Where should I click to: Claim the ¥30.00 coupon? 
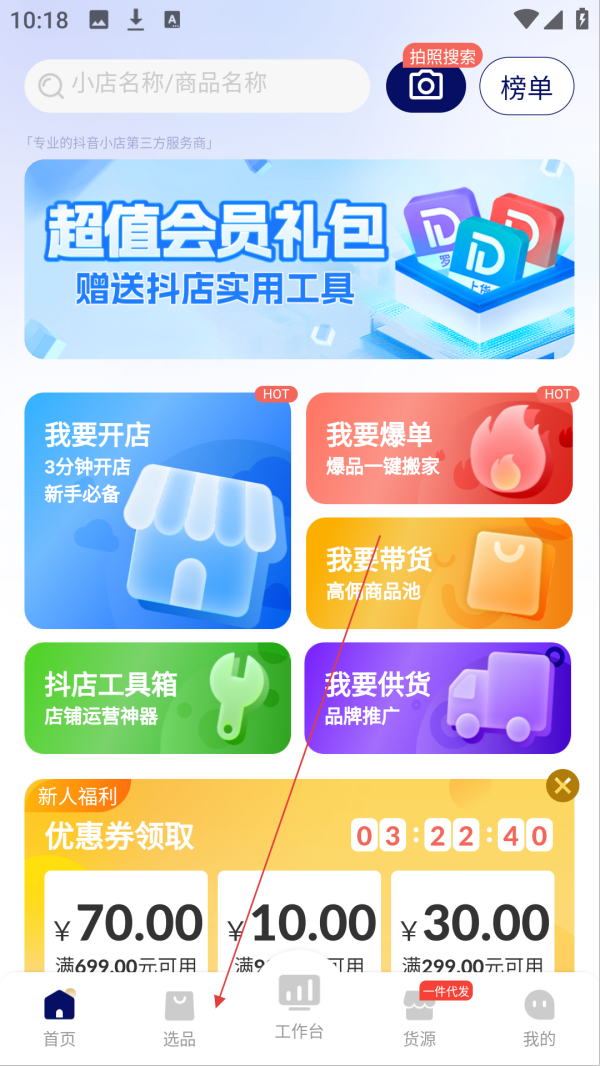(472, 923)
